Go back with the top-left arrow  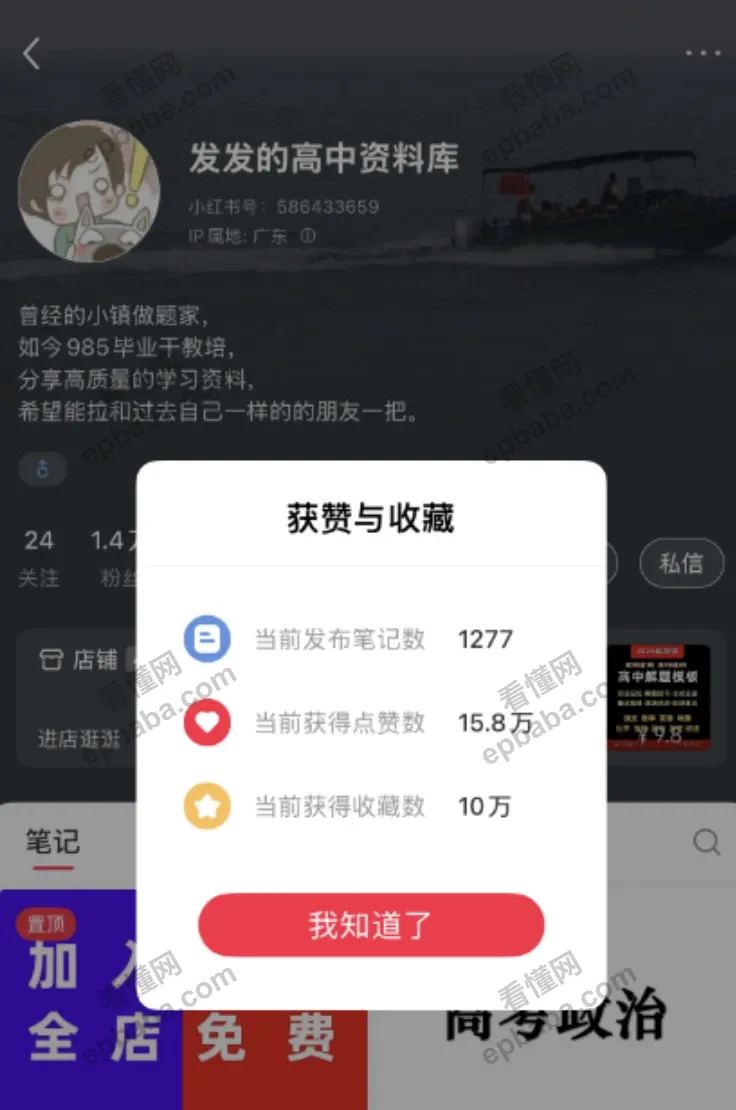click(32, 54)
